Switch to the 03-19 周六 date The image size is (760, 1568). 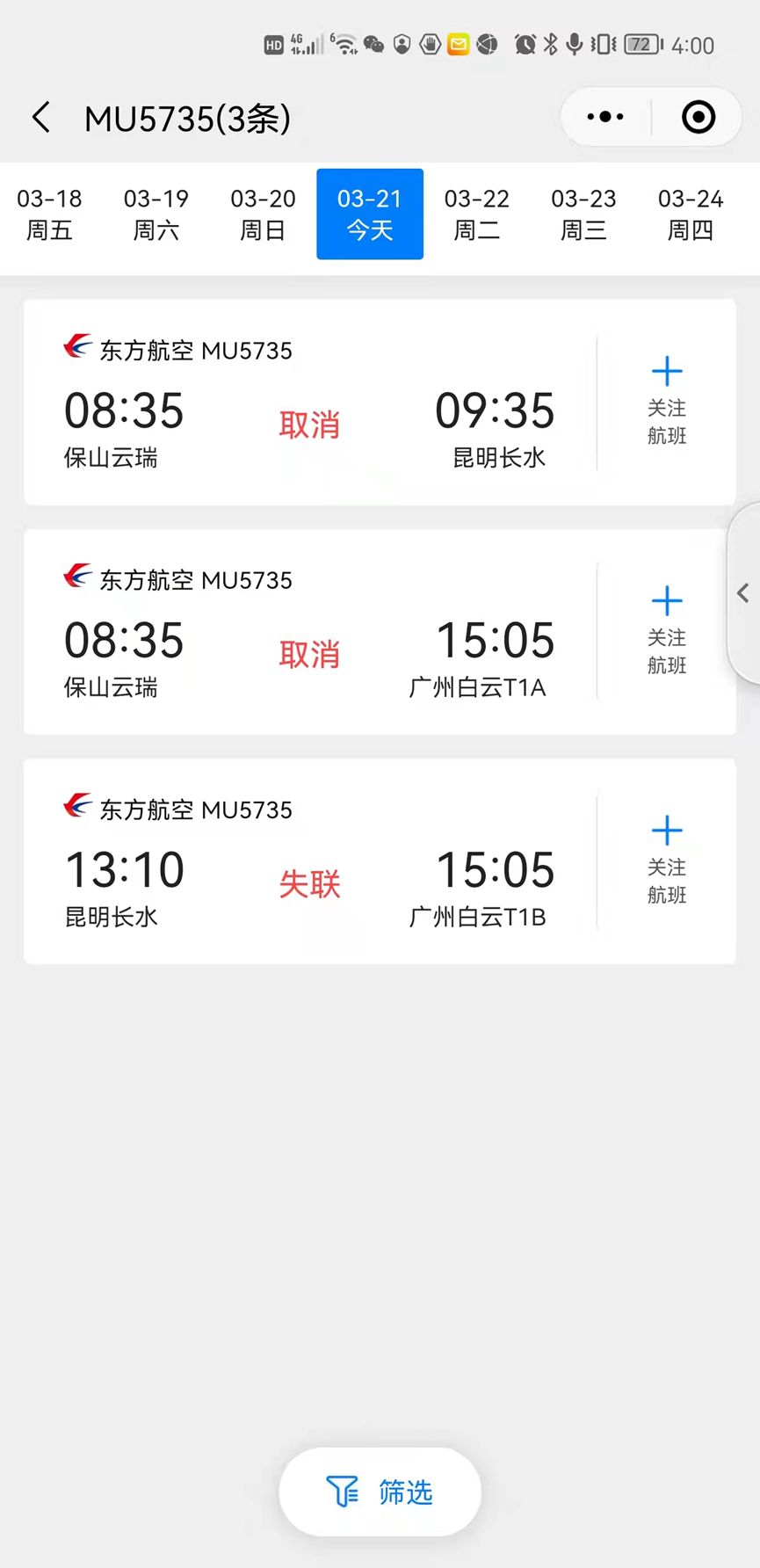[156, 214]
